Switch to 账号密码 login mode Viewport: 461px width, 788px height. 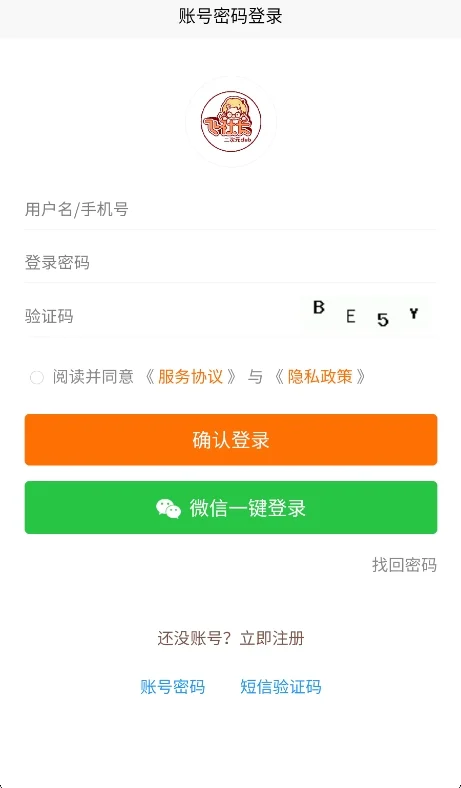tap(172, 686)
